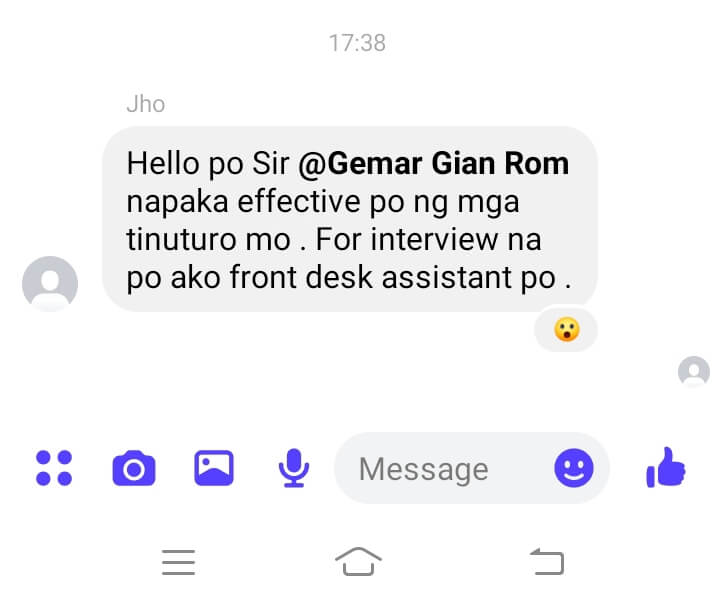Open the camera to take a photo

[x=134, y=468]
